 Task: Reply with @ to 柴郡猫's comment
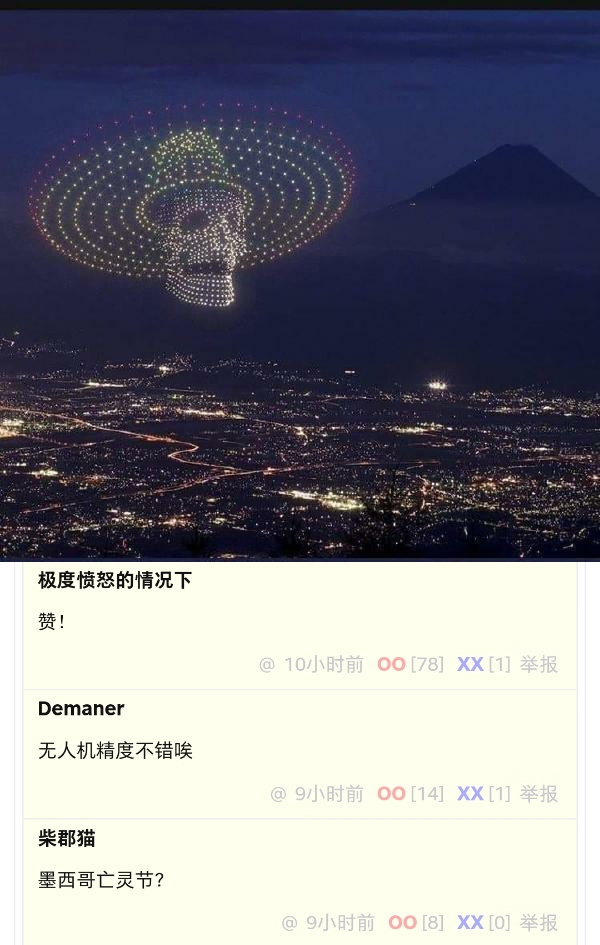point(289,922)
